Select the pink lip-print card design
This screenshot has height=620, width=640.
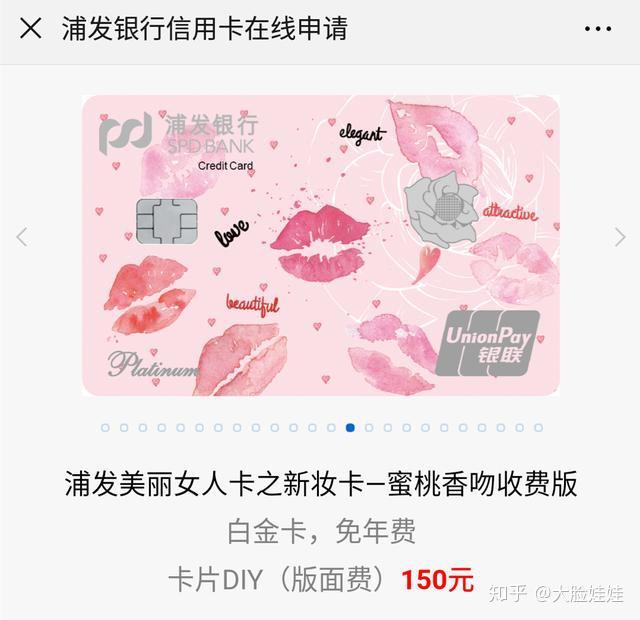[x=320, y=245]
